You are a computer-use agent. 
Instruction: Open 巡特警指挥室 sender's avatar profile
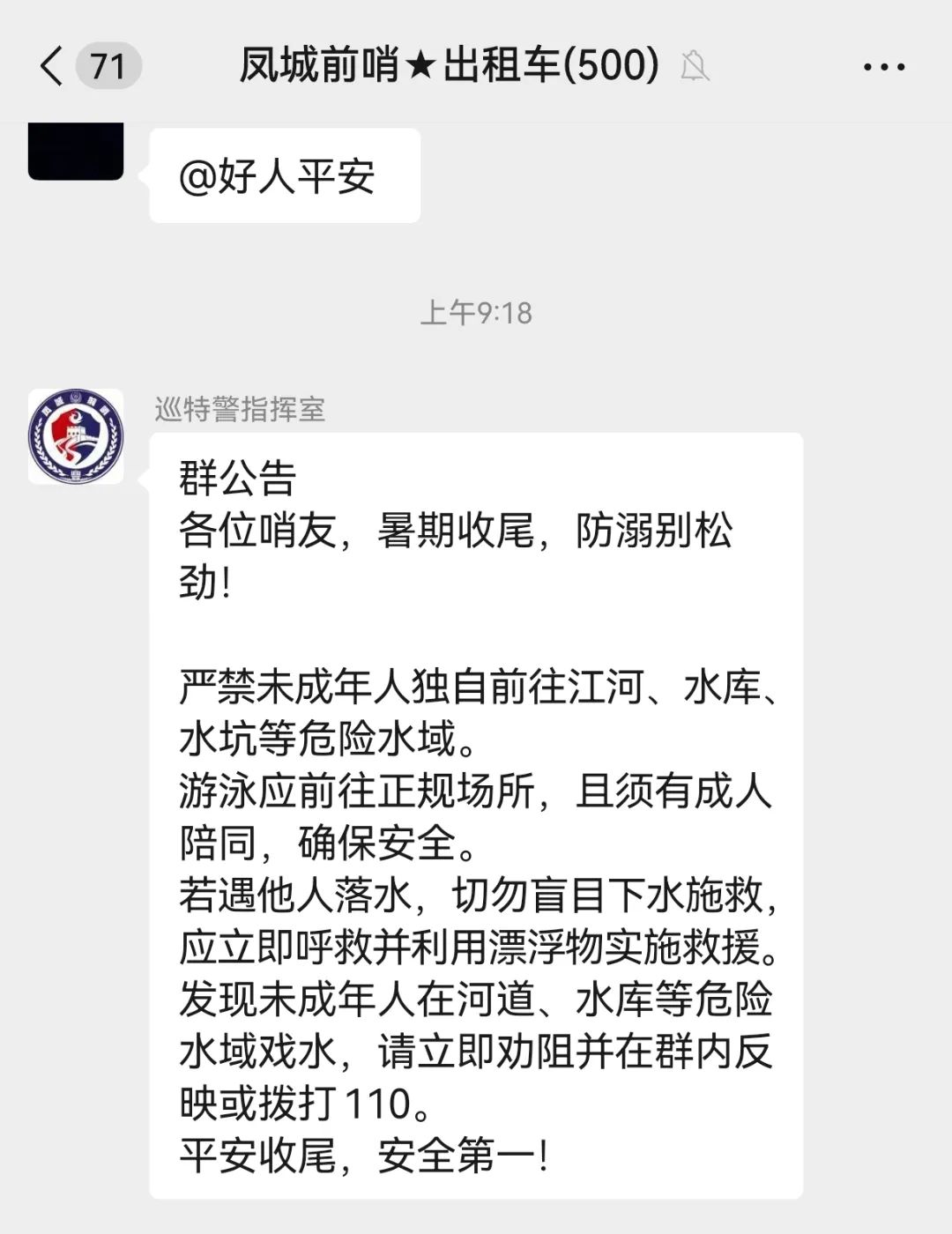click(76, 436)
